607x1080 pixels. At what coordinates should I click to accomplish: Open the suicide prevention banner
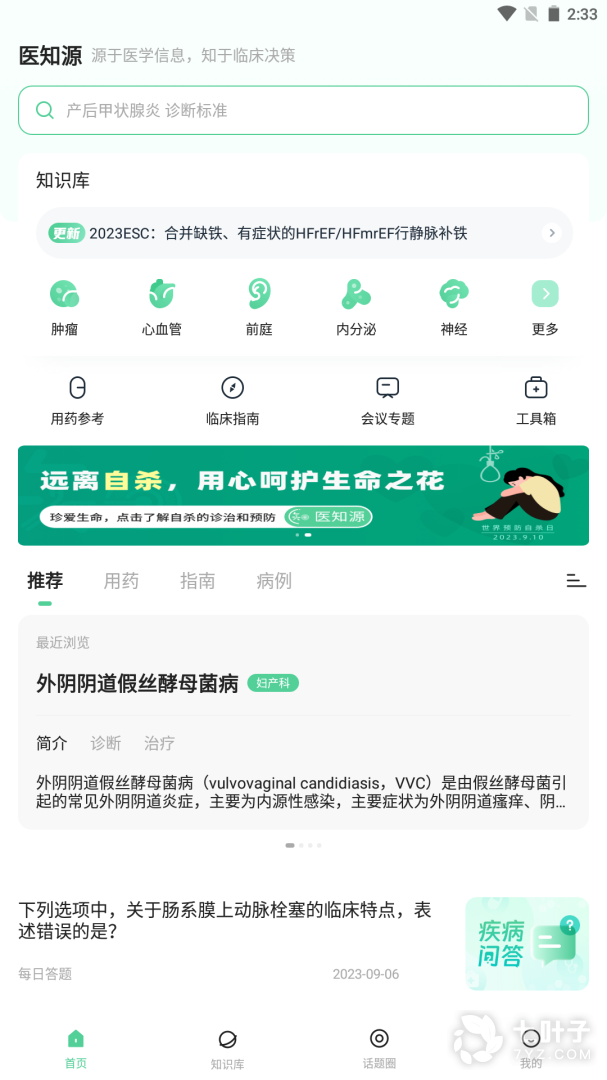pos(303,495)
